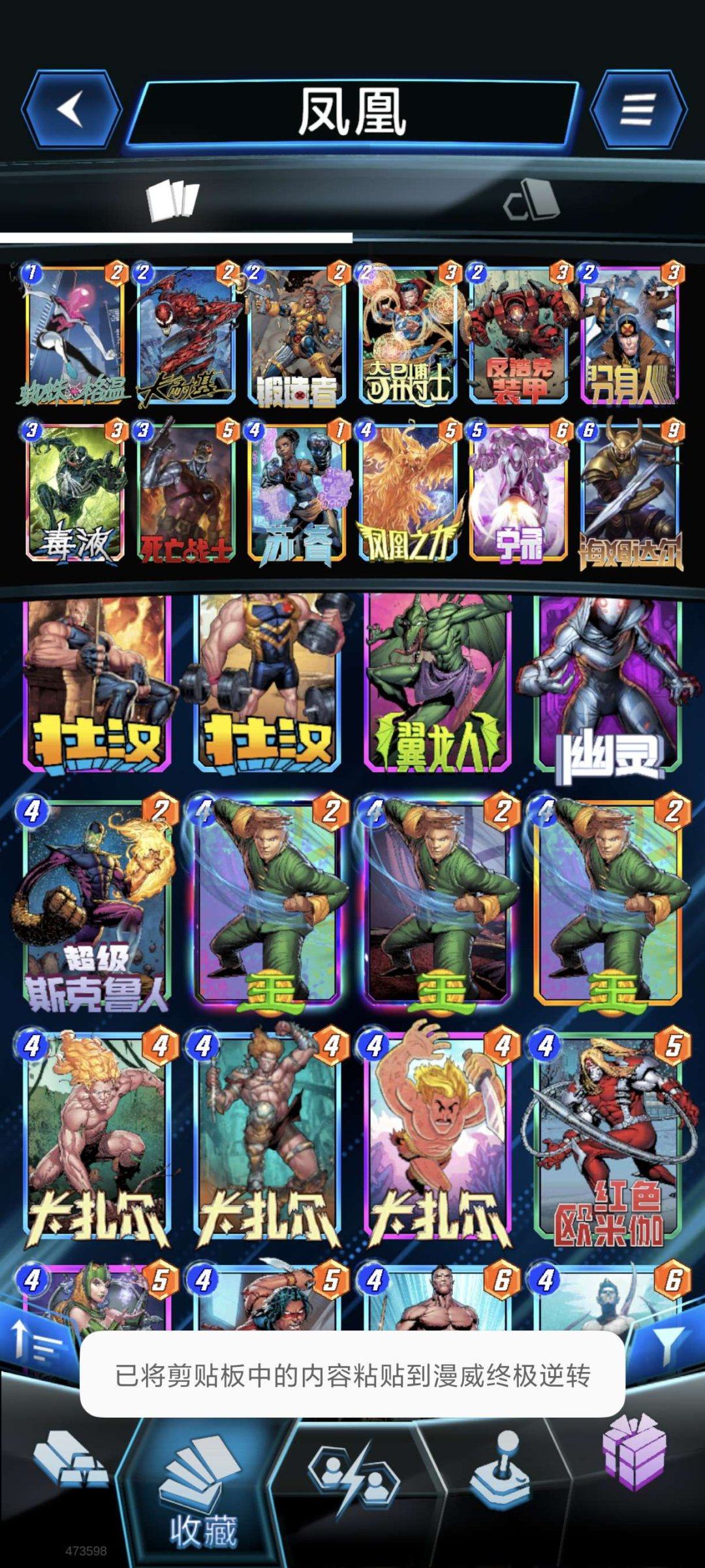Screen dimensions: 705x1568
Task: Switch to the card backs tab
Action: tap(532, 201)
